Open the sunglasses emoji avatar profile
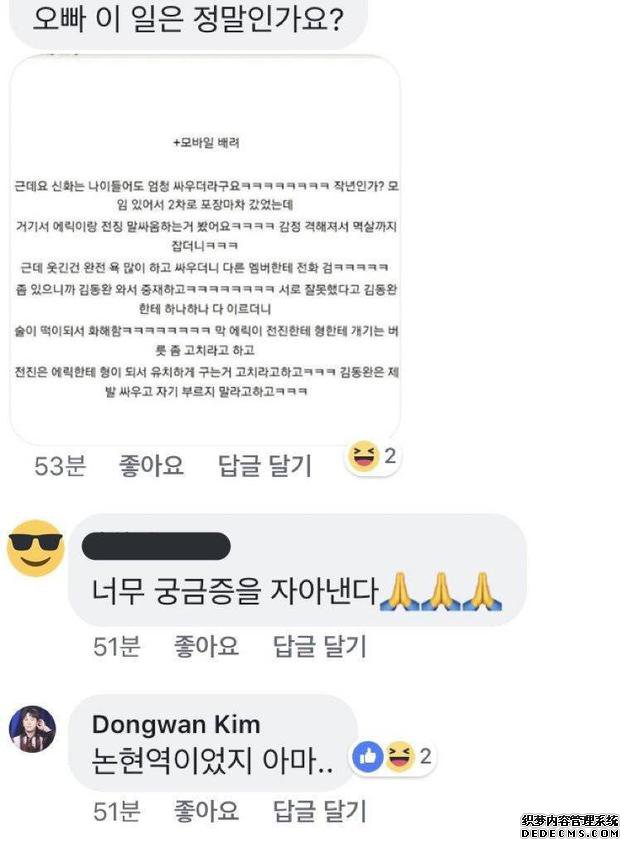The height and width of the screenshot is (848, 630). point(35,548)
